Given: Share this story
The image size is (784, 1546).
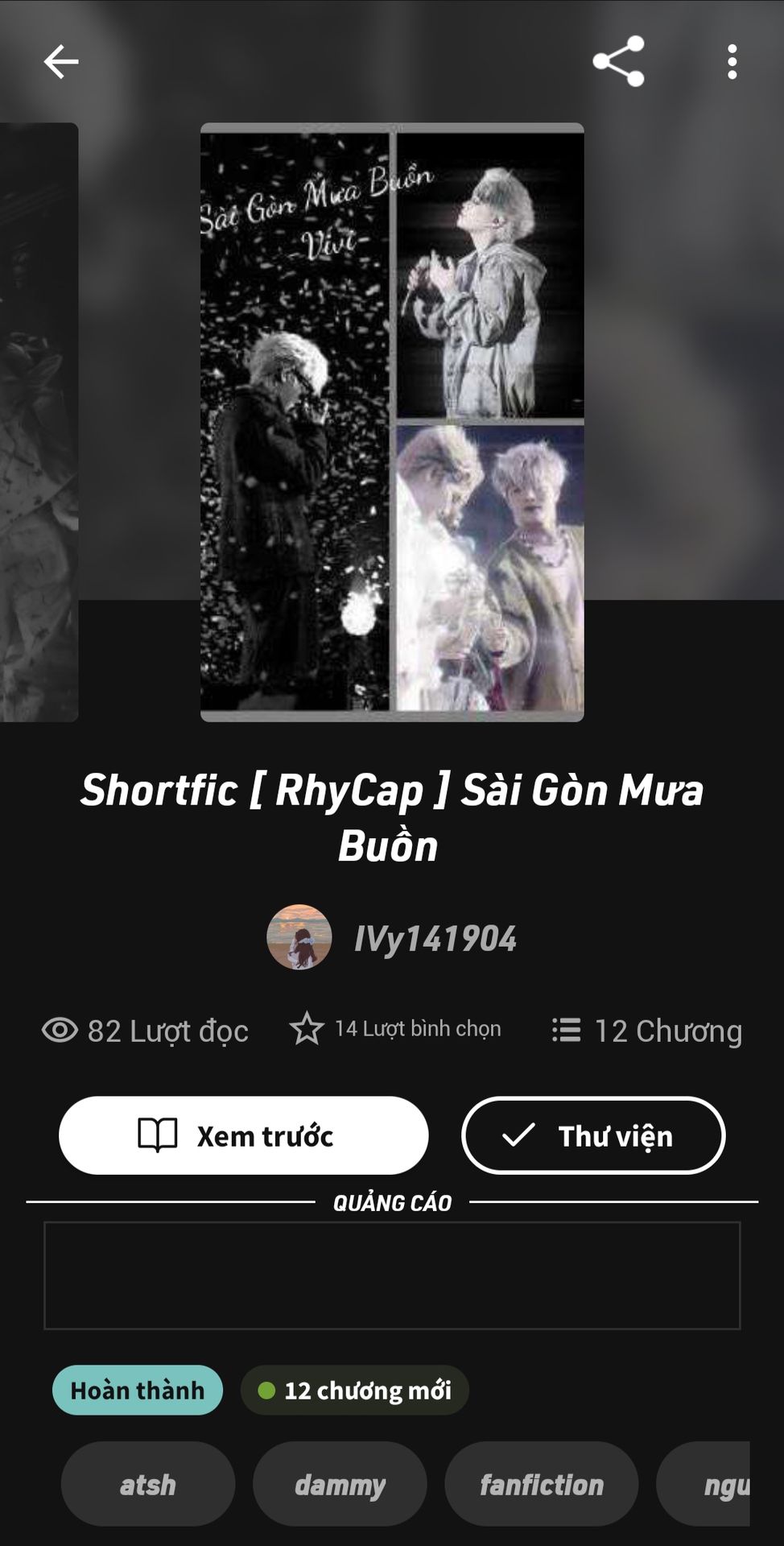Looking at the screenshot, I should point(618,62).
